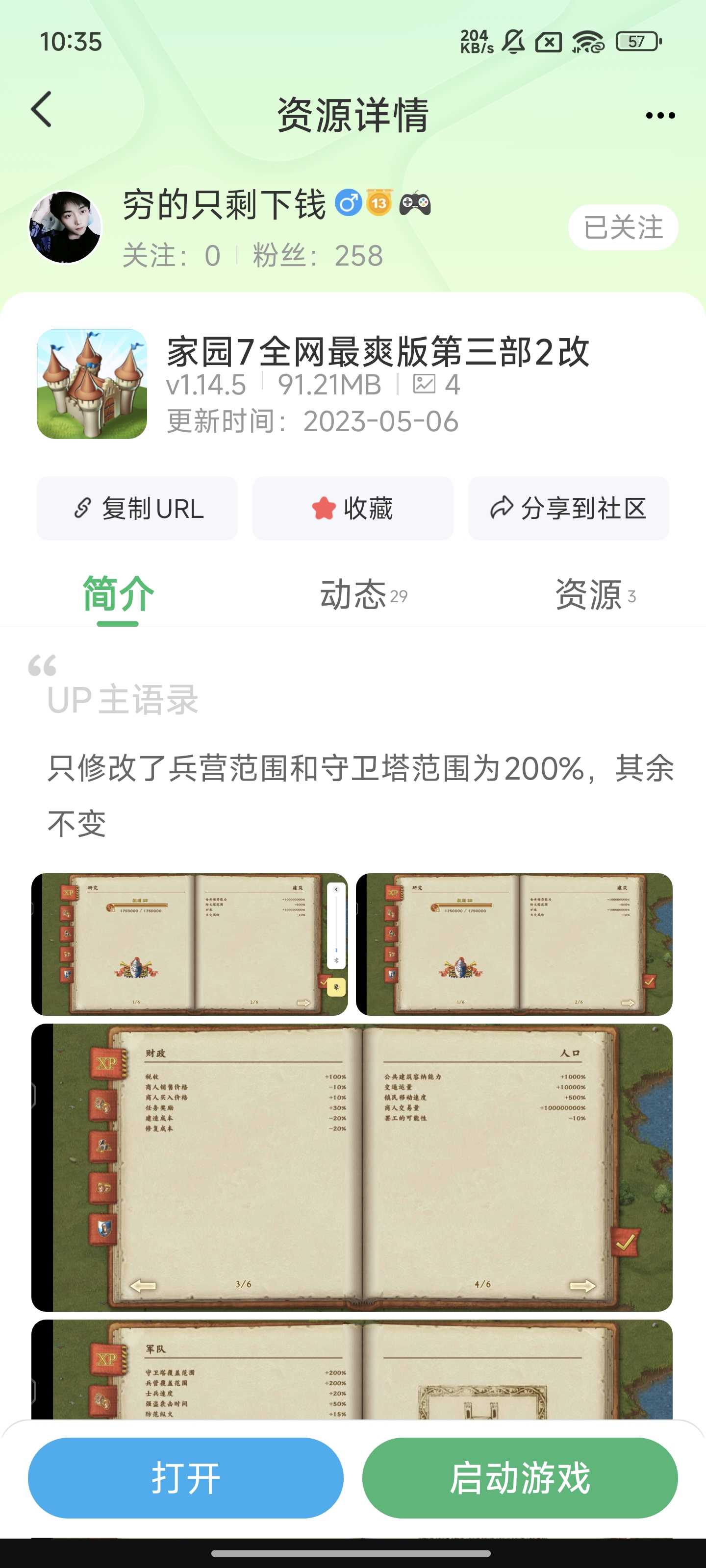
Task: Open the three-dot overflow menu
Action: (660, 115)
